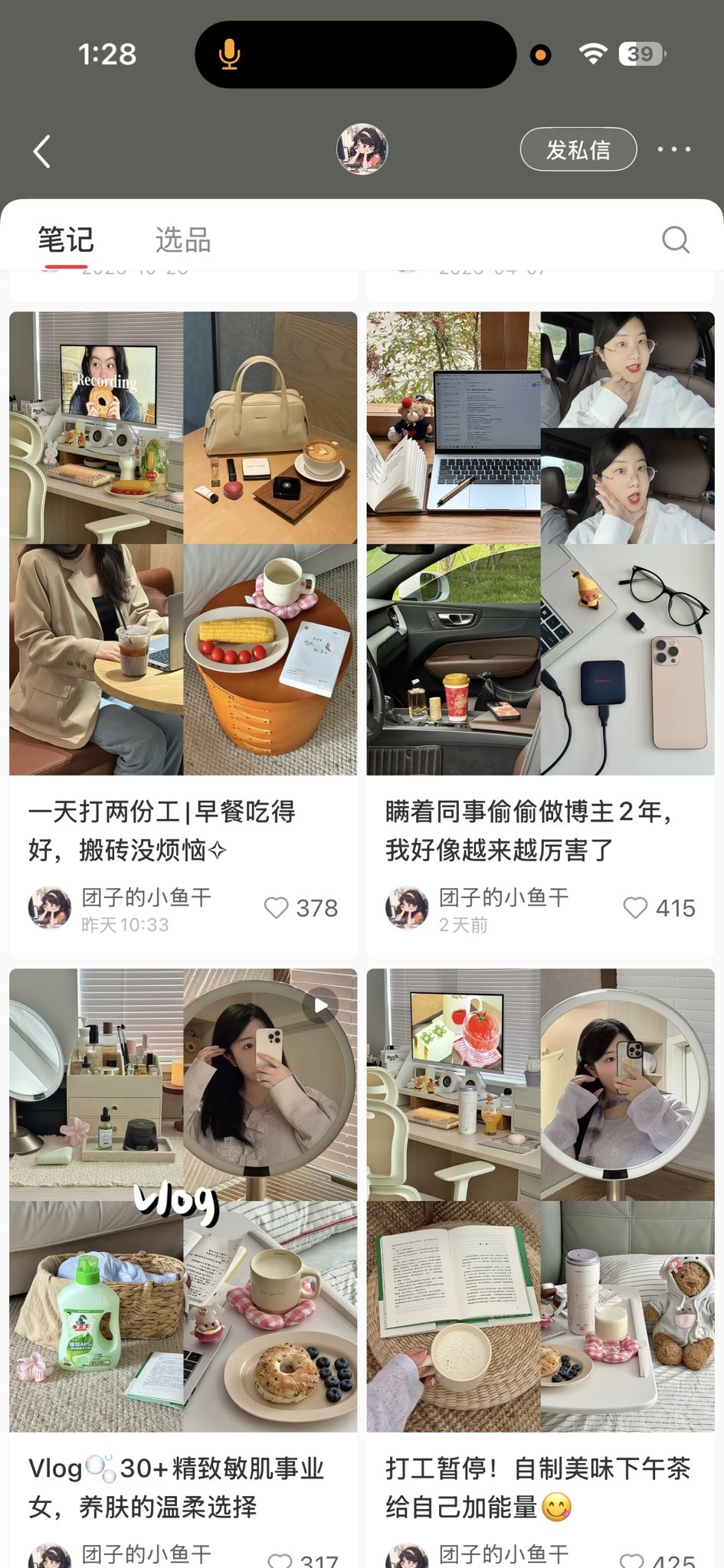Viewport: 724px width, 1568px height.
Task: Switch to the 选品 tab
Action: point(183,240)
